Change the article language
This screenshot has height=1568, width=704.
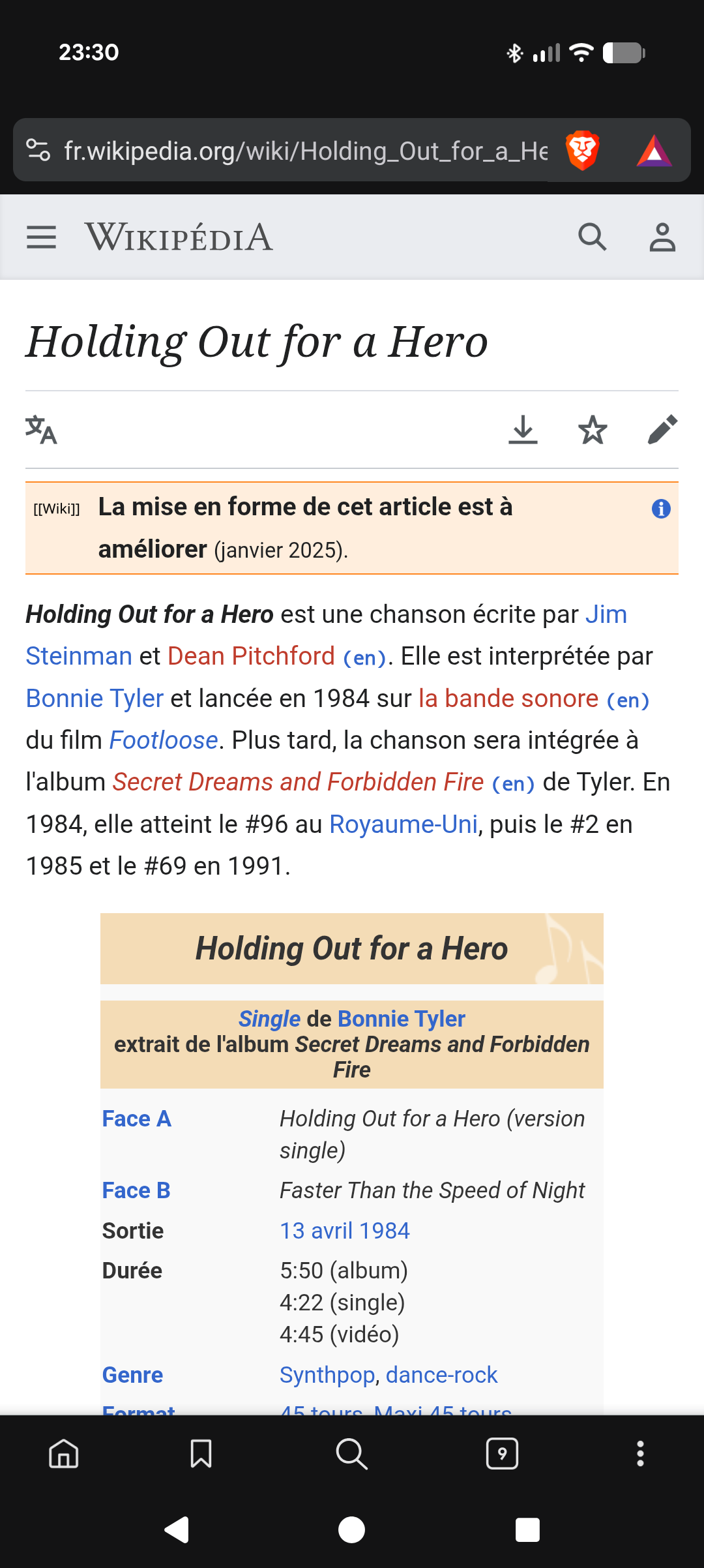point(41,430)
